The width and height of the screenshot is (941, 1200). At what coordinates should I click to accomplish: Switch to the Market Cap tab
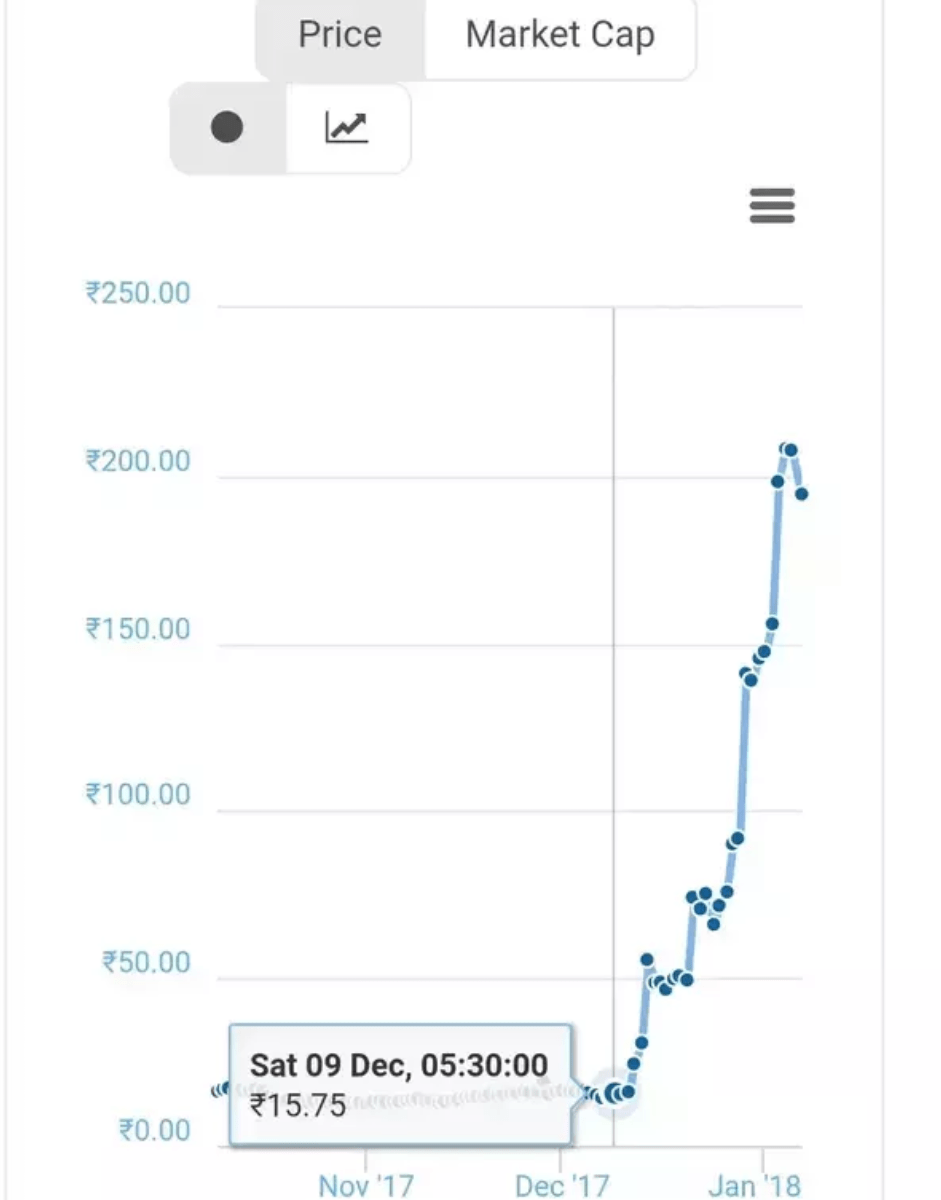(x=560, y=36)
